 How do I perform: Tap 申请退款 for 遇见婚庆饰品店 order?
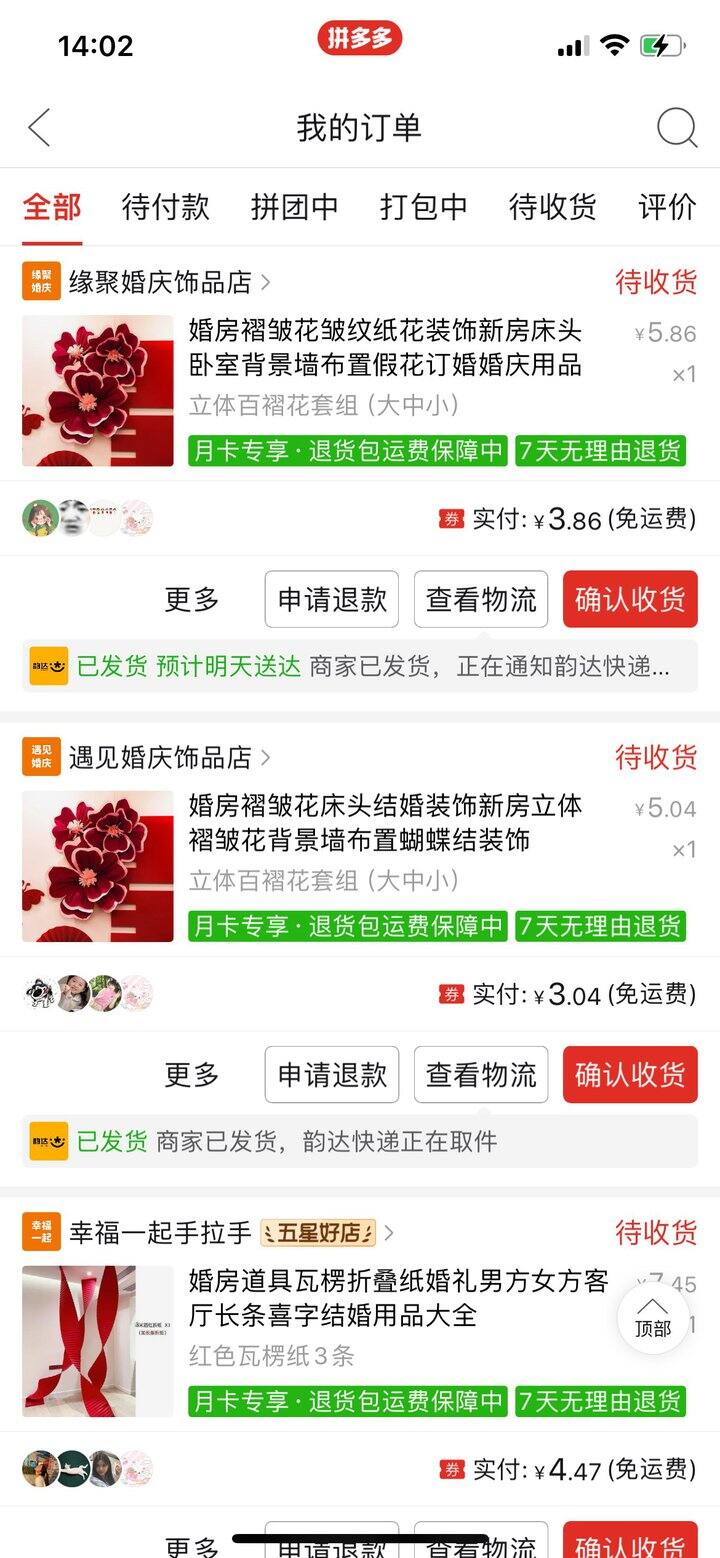pyautogui.click(x=332, y=1075)
